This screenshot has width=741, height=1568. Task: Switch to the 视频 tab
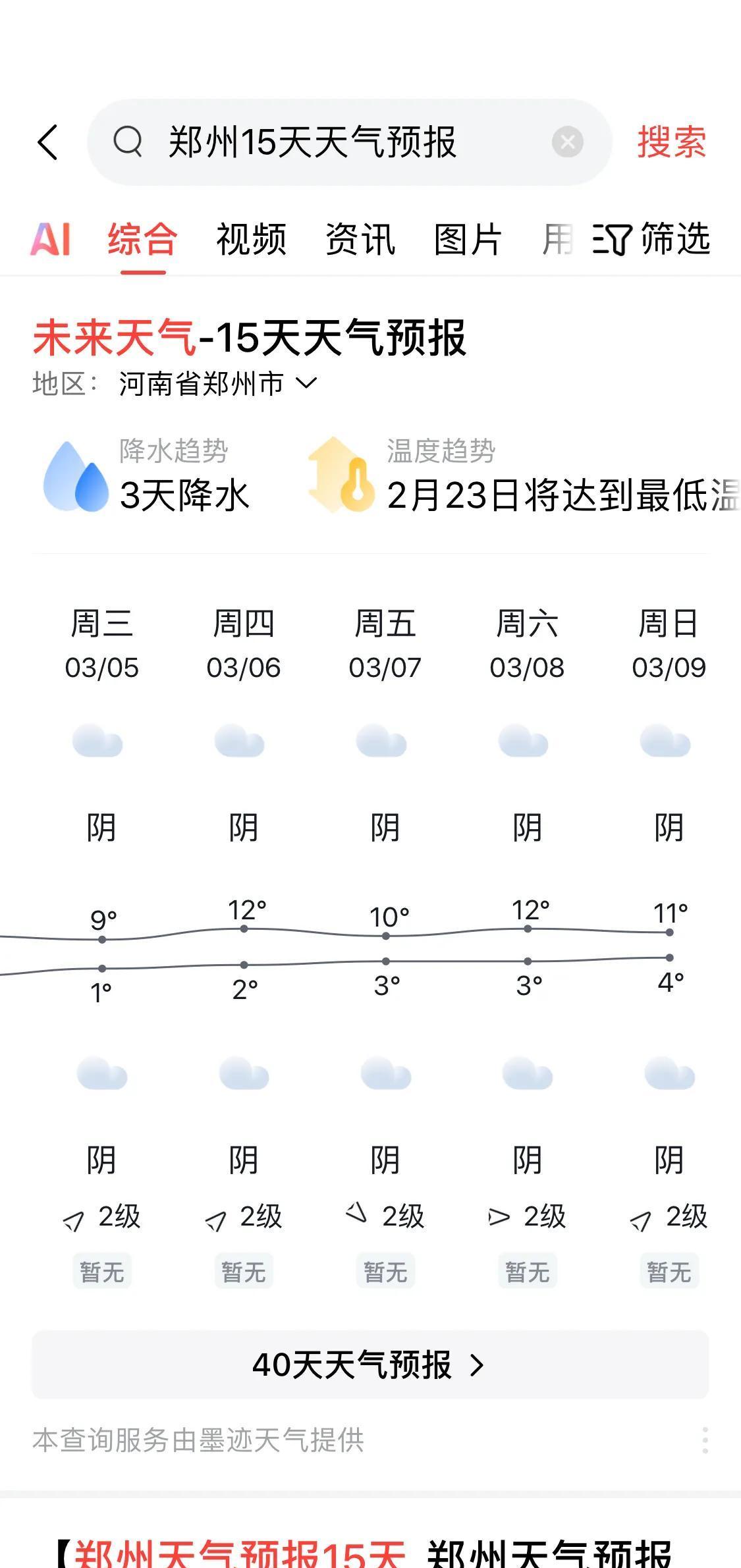click(250, 241)
